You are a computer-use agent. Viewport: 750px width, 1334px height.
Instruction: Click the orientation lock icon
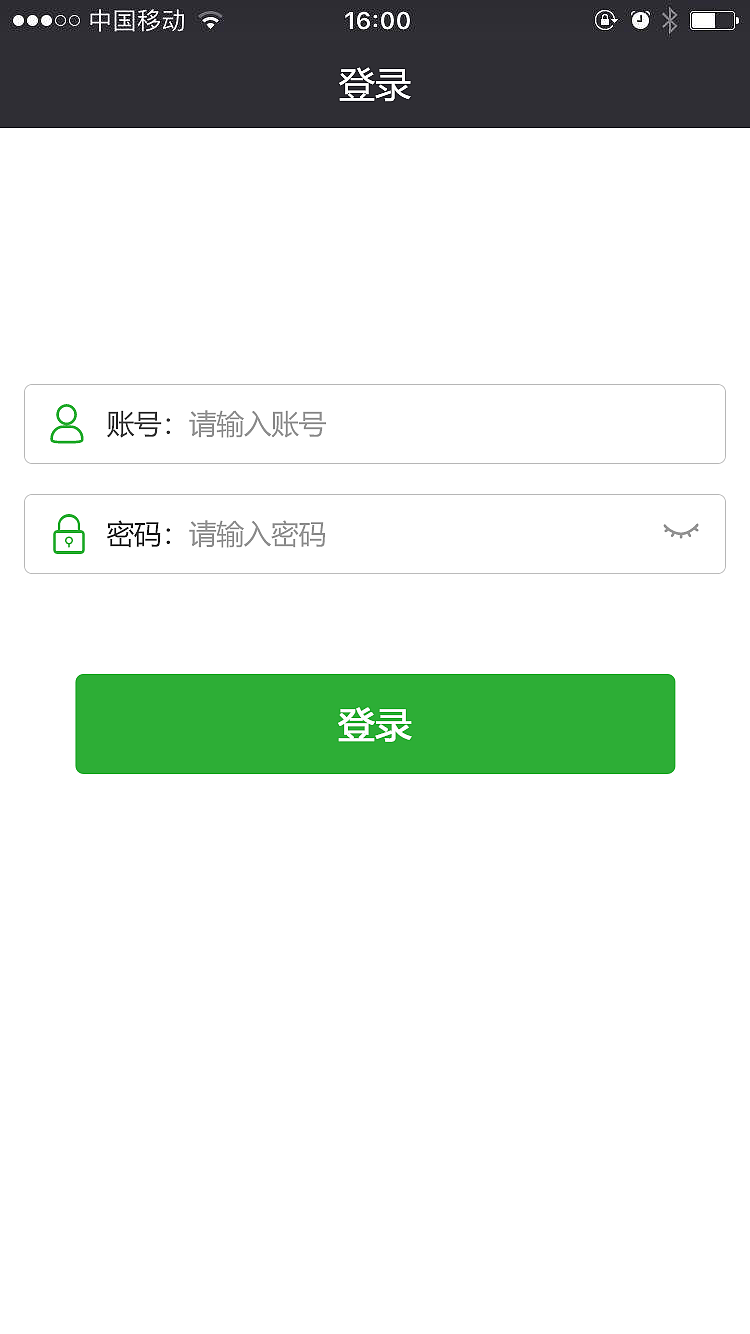(x=606, y=19)
